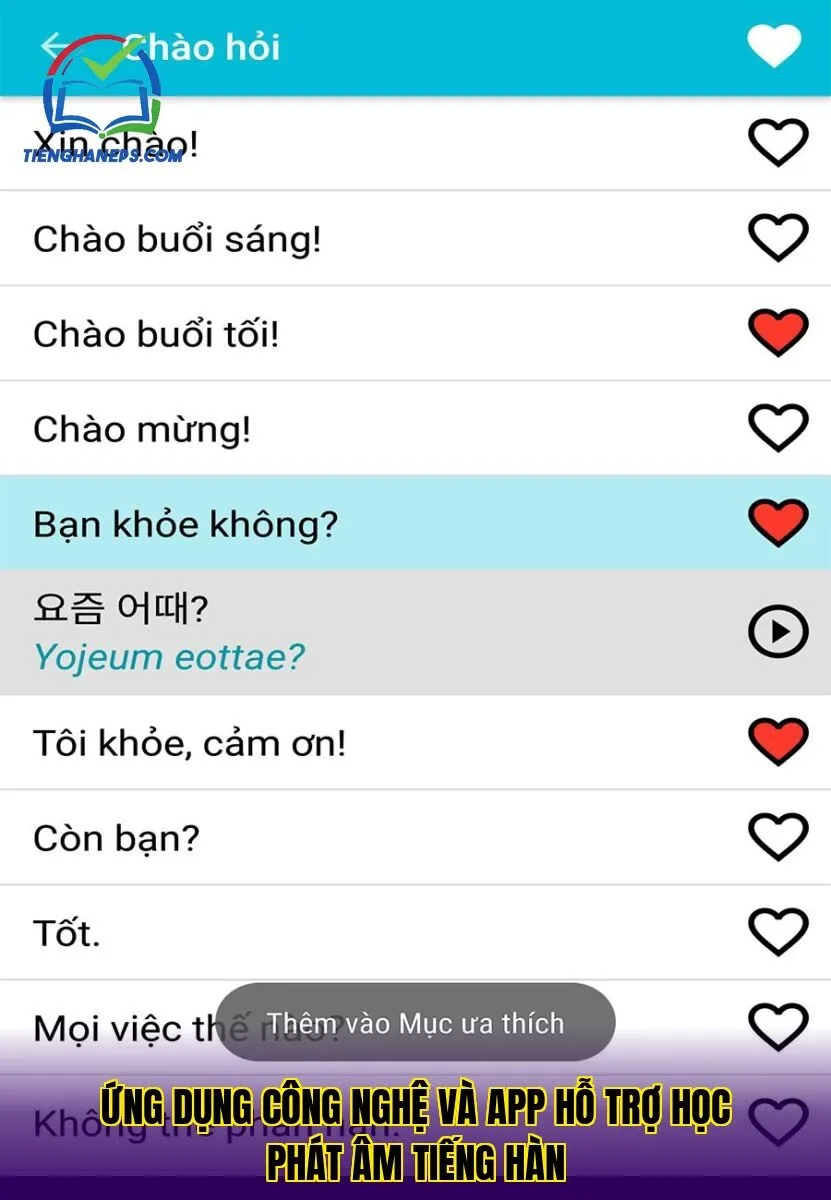Viewport: 831px width, 1200px height.
Task: Select the highlighted phrase Bạn khỏe không
Action: (300, 522)
